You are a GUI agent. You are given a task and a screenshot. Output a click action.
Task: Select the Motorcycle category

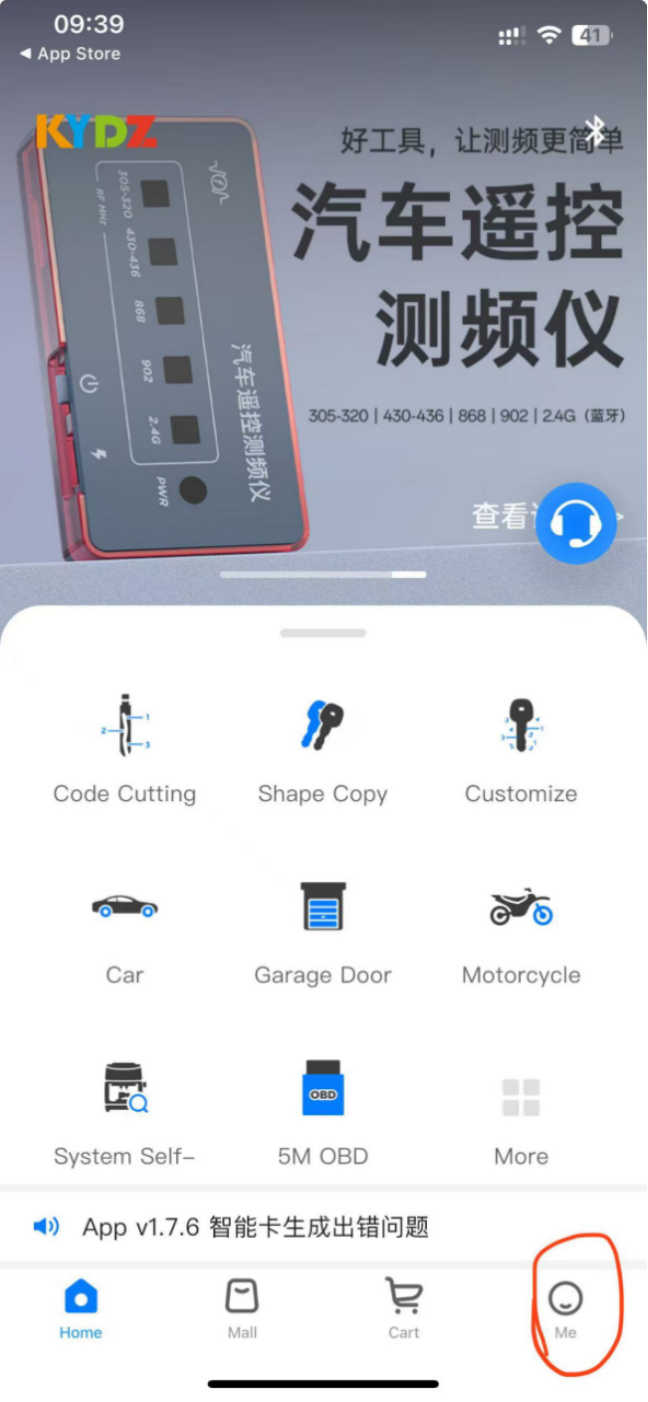521,932
